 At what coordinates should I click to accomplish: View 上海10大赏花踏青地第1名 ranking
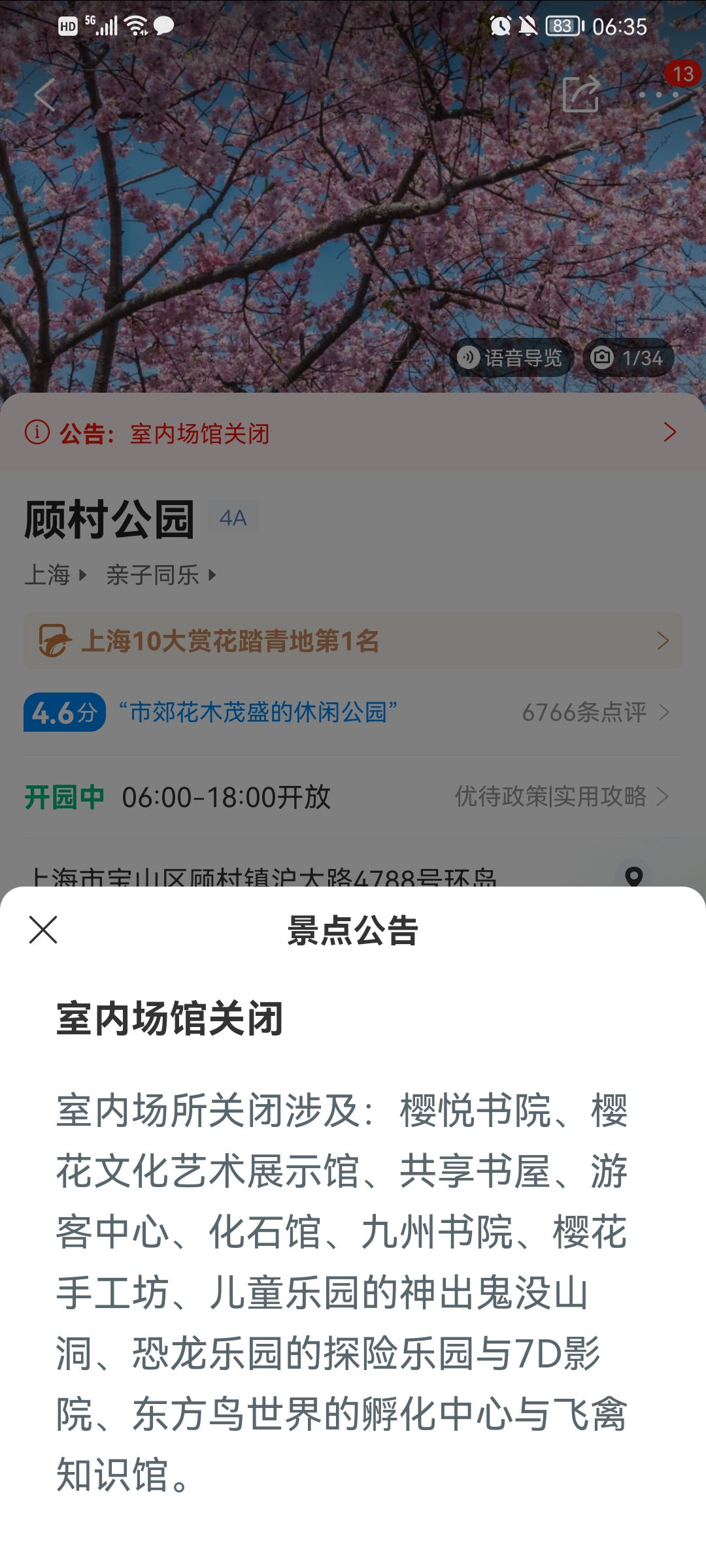[353, 640]
